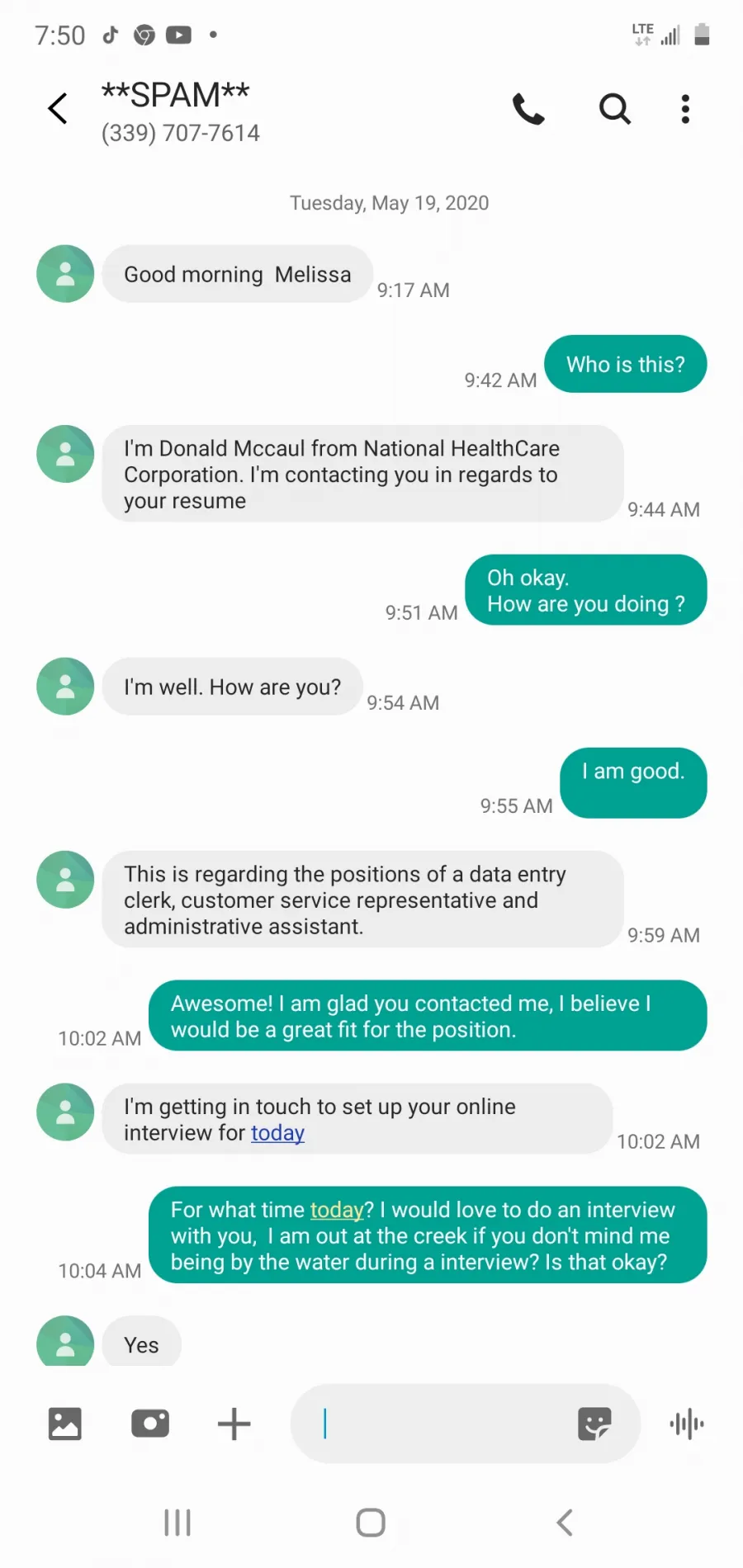Open contact avatar beside "Good morning Melissa"
743x1568 pixels.
point(65,274)
